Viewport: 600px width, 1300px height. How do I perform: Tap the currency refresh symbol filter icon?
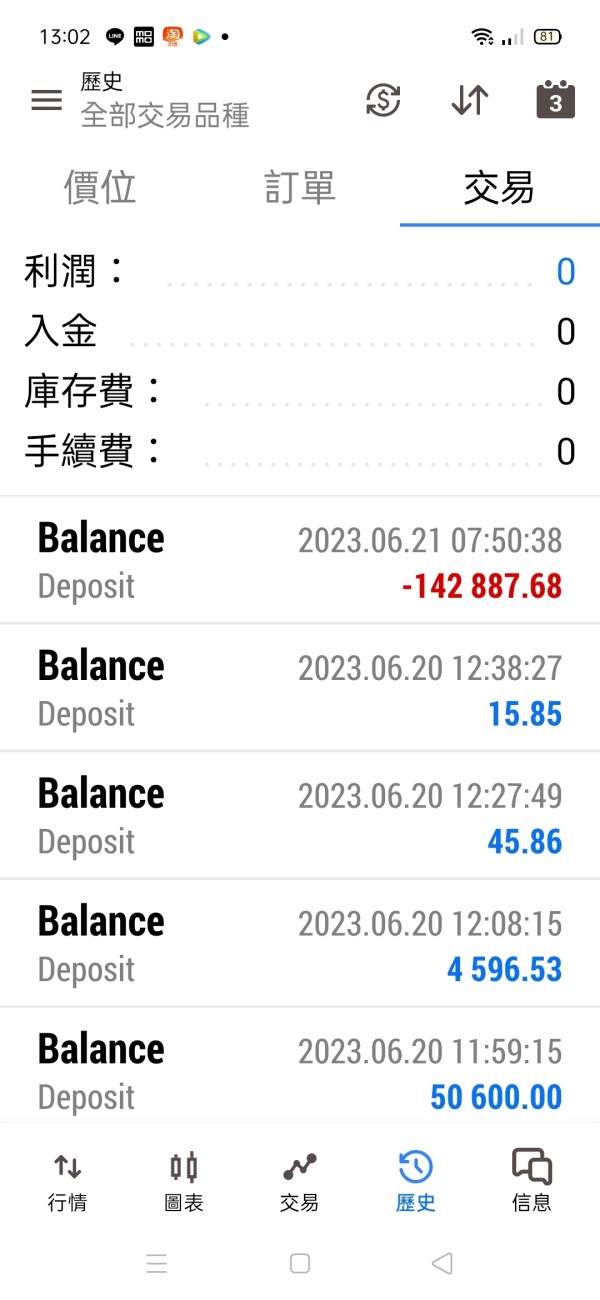click(x=383, y=101)
